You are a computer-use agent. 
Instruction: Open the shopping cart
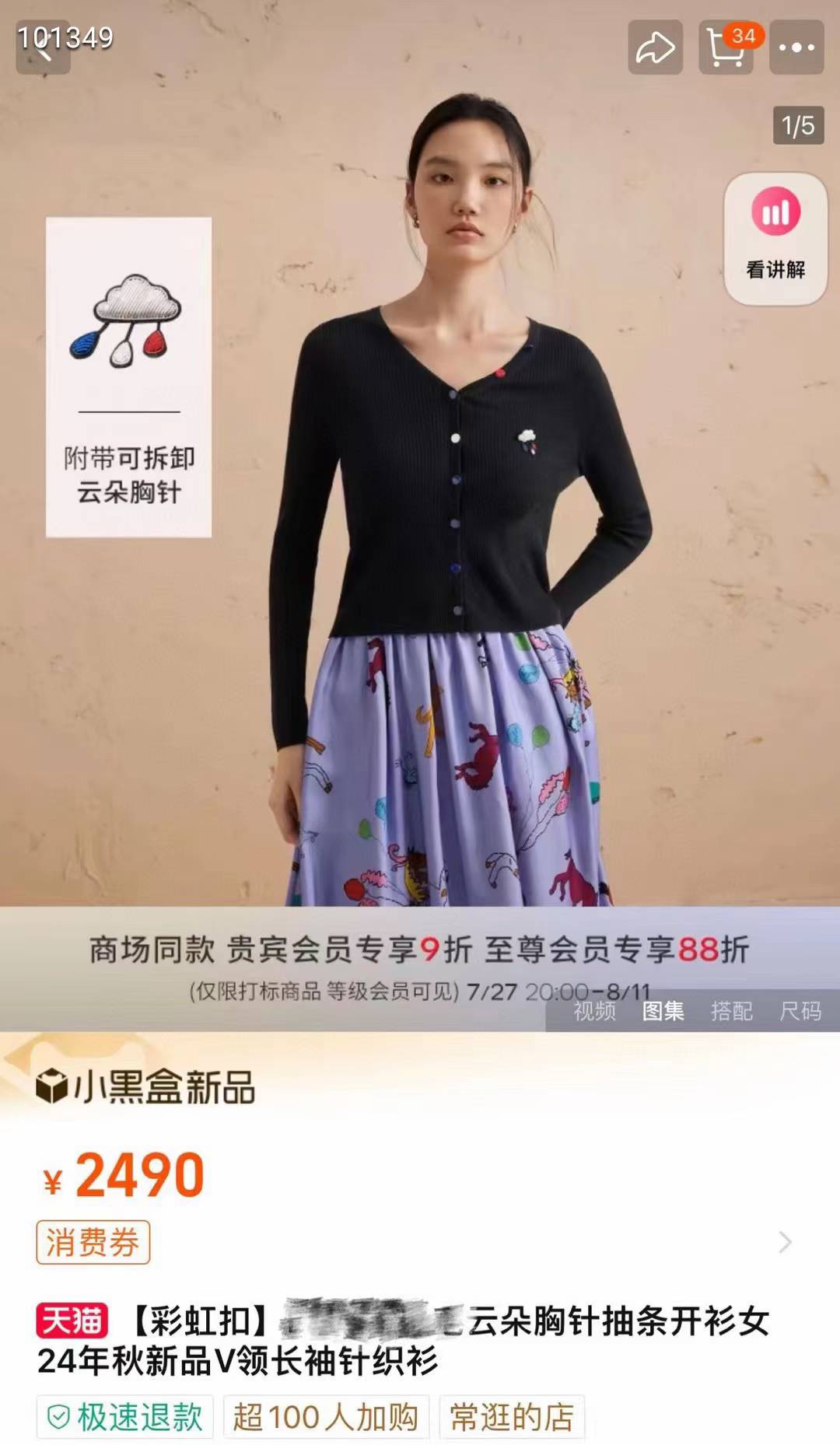[725, 48]
